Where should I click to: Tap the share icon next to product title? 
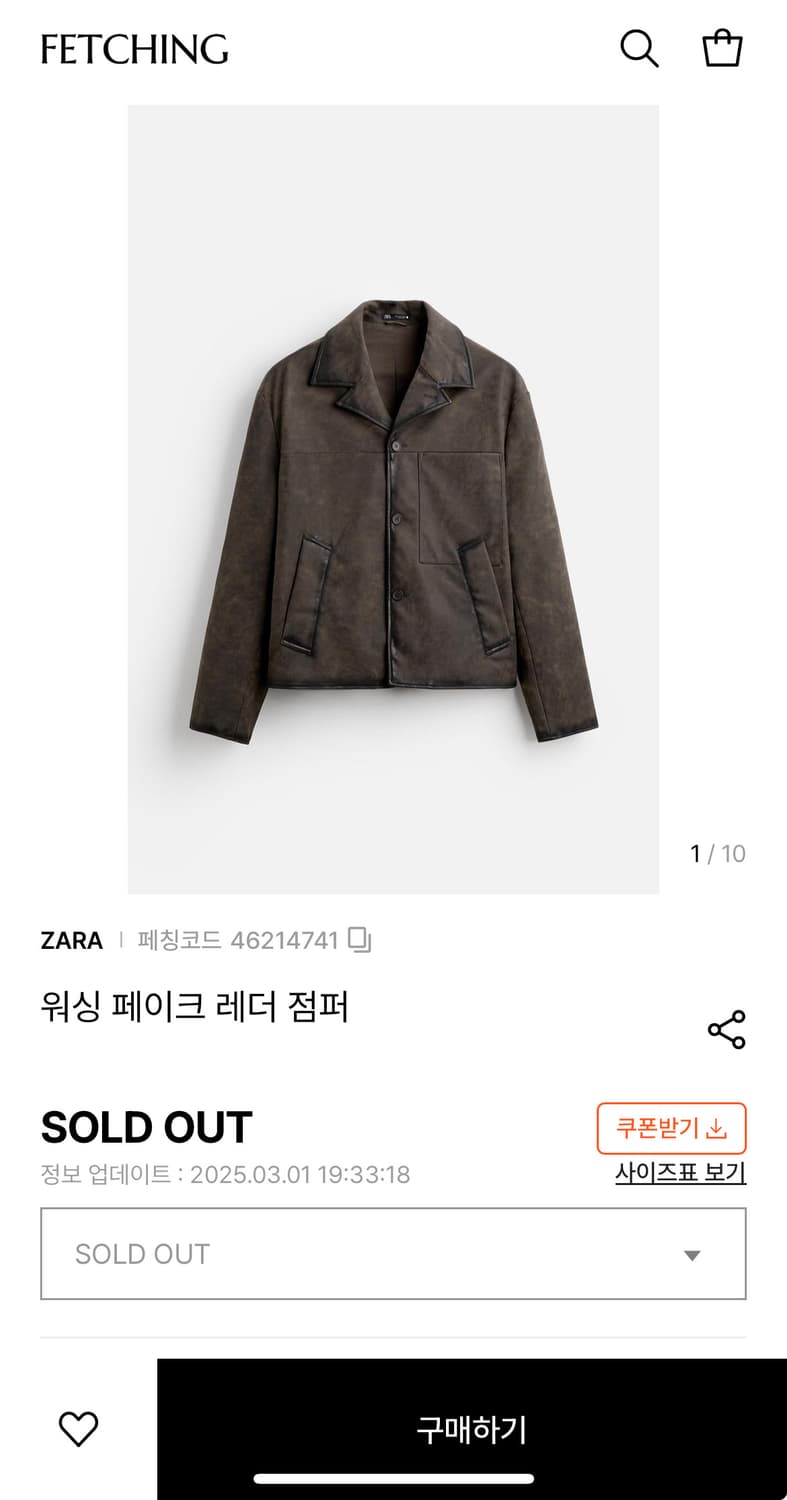(724, 1027)
